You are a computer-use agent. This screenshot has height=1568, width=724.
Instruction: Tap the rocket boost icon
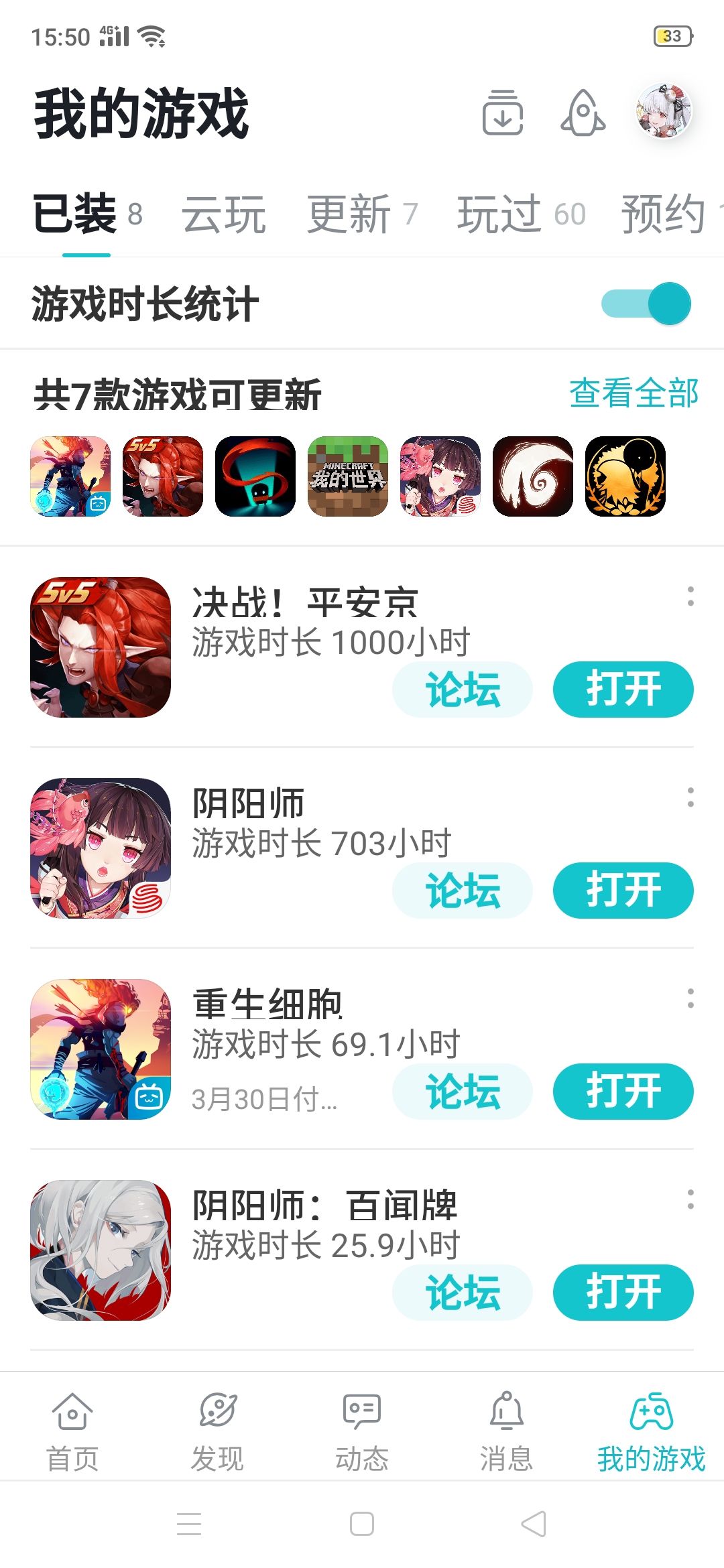pos(583,112)
